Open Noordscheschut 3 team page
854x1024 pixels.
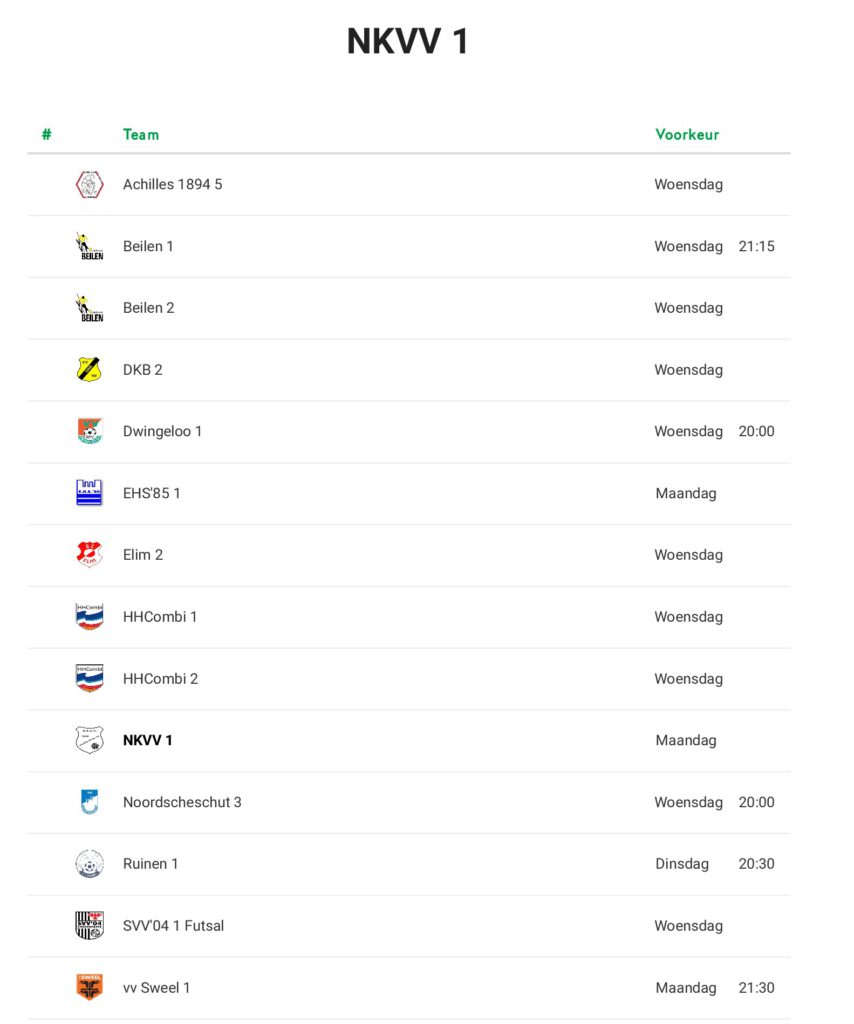coord(182,802)
